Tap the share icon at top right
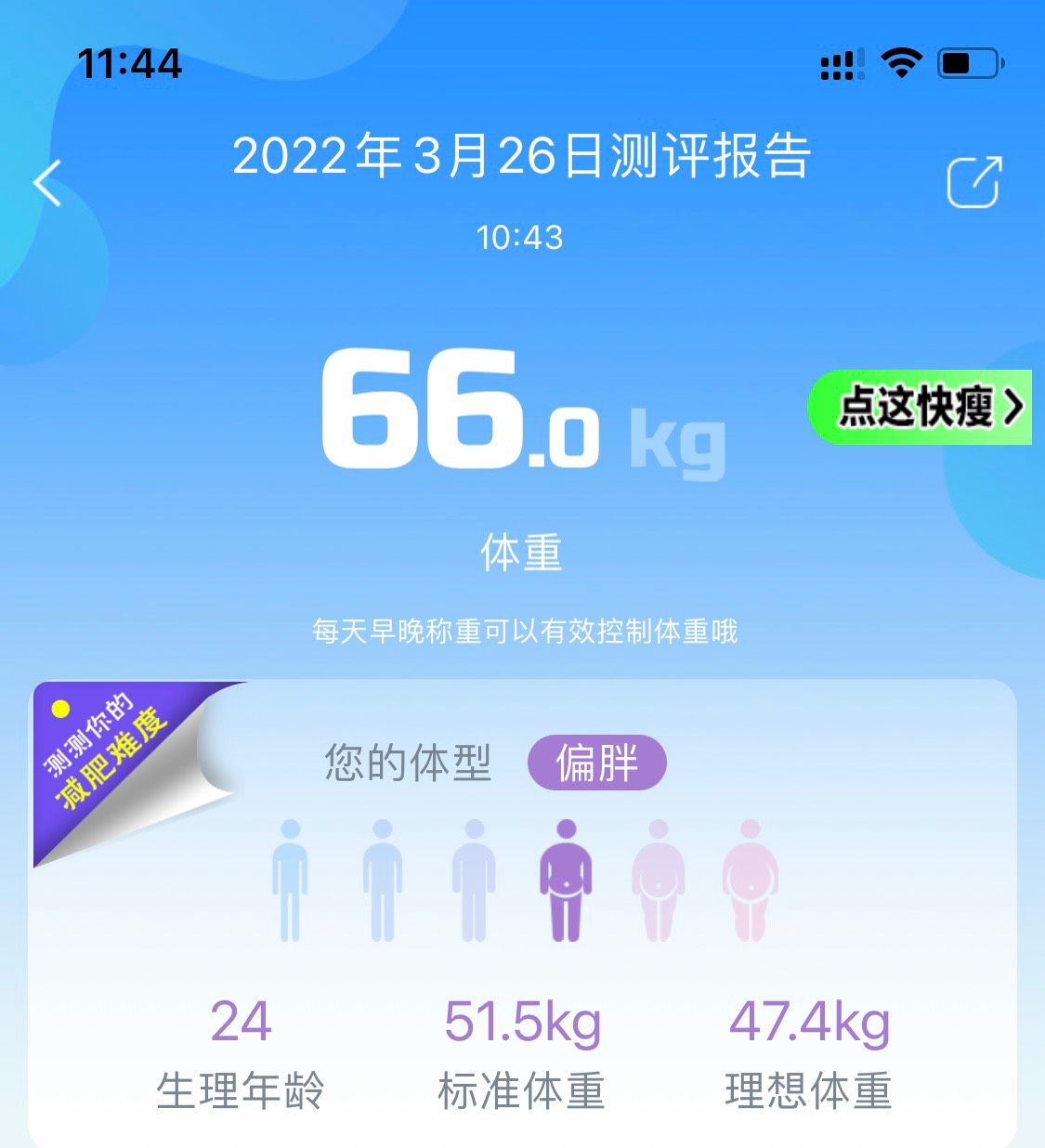 coord(973,182)
